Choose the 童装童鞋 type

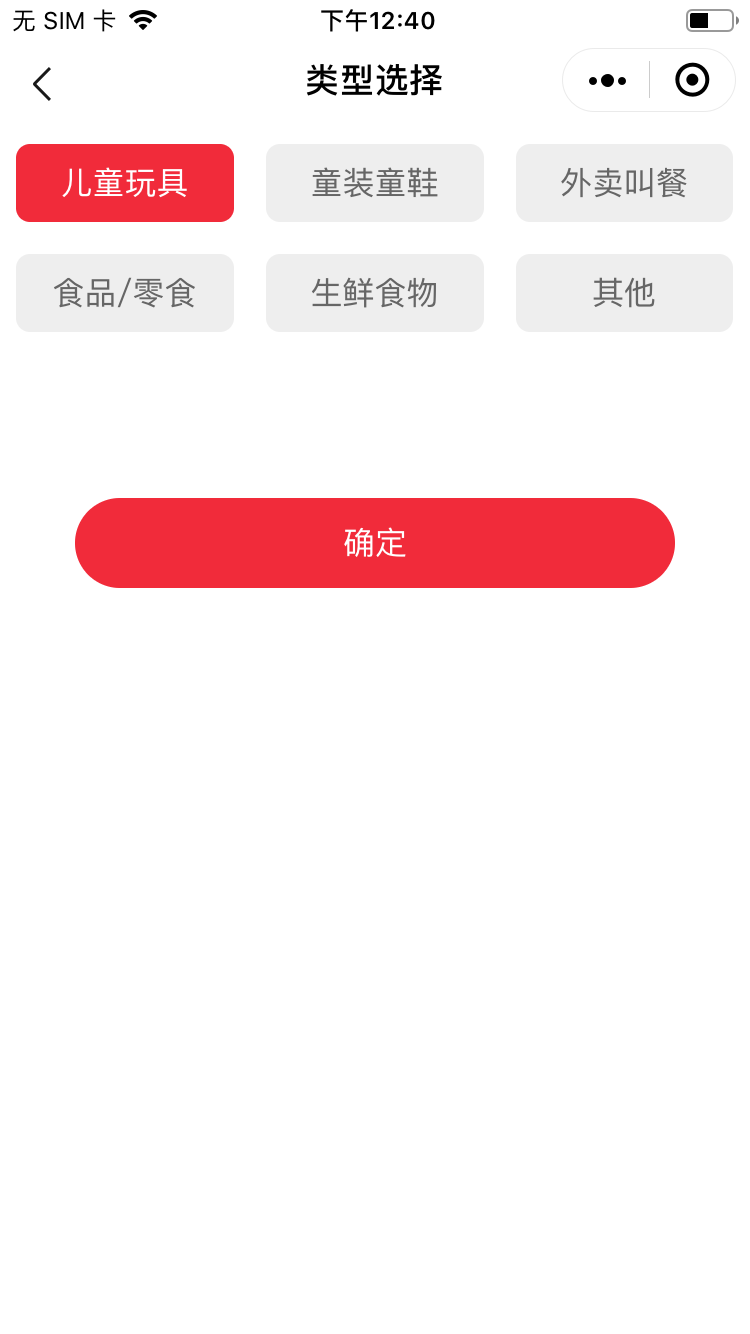(375, 183)
